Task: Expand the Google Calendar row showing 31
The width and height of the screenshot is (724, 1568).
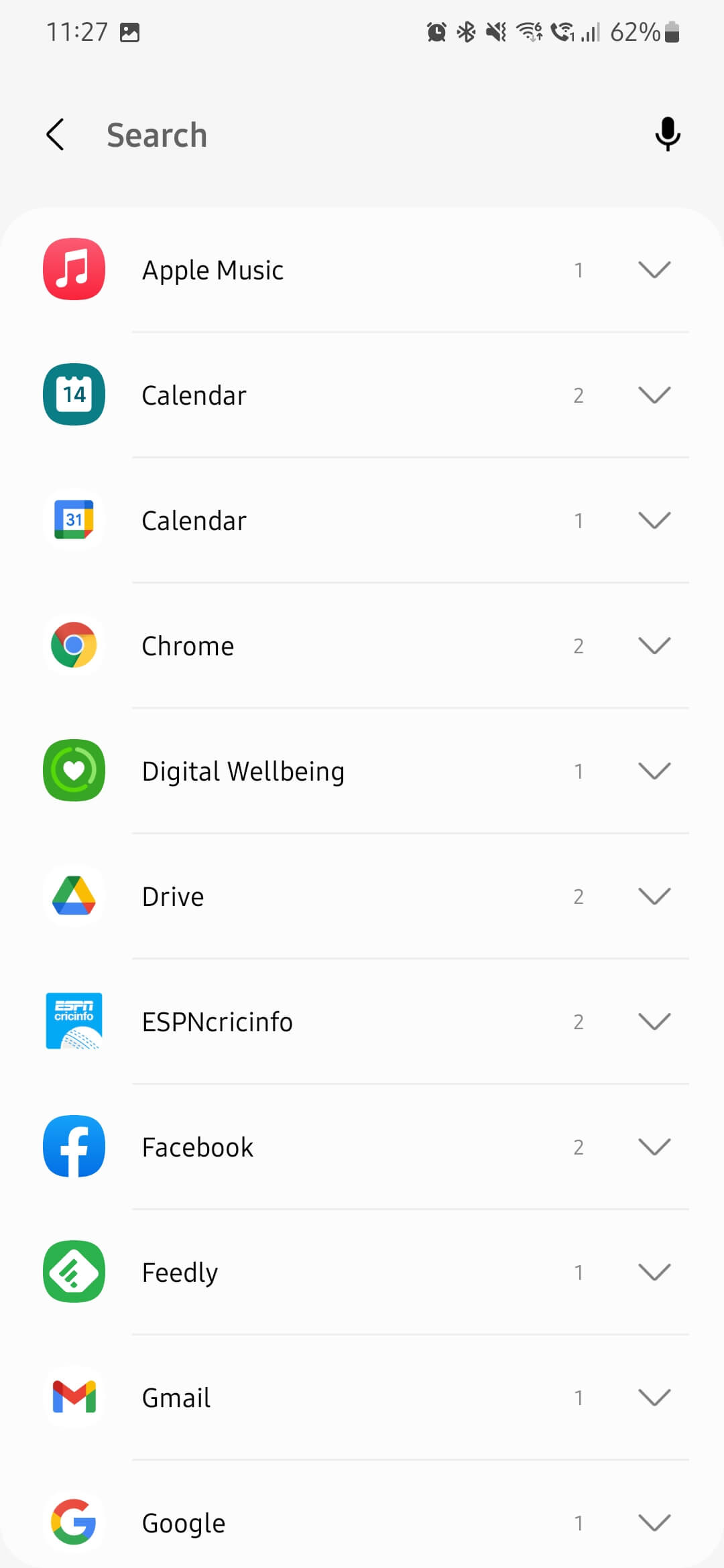Action: 654,521
